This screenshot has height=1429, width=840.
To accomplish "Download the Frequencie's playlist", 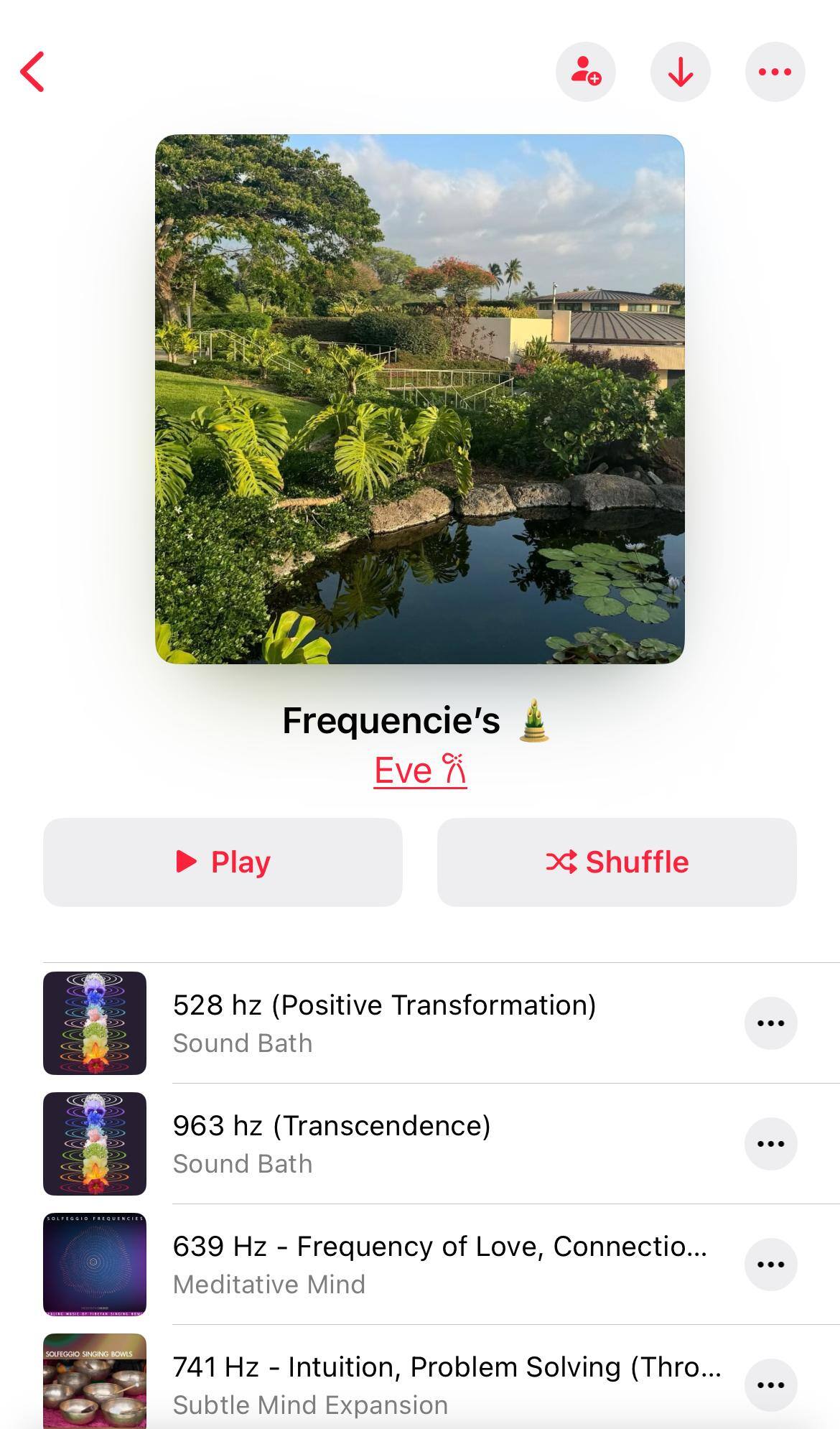I will [680, 72].
